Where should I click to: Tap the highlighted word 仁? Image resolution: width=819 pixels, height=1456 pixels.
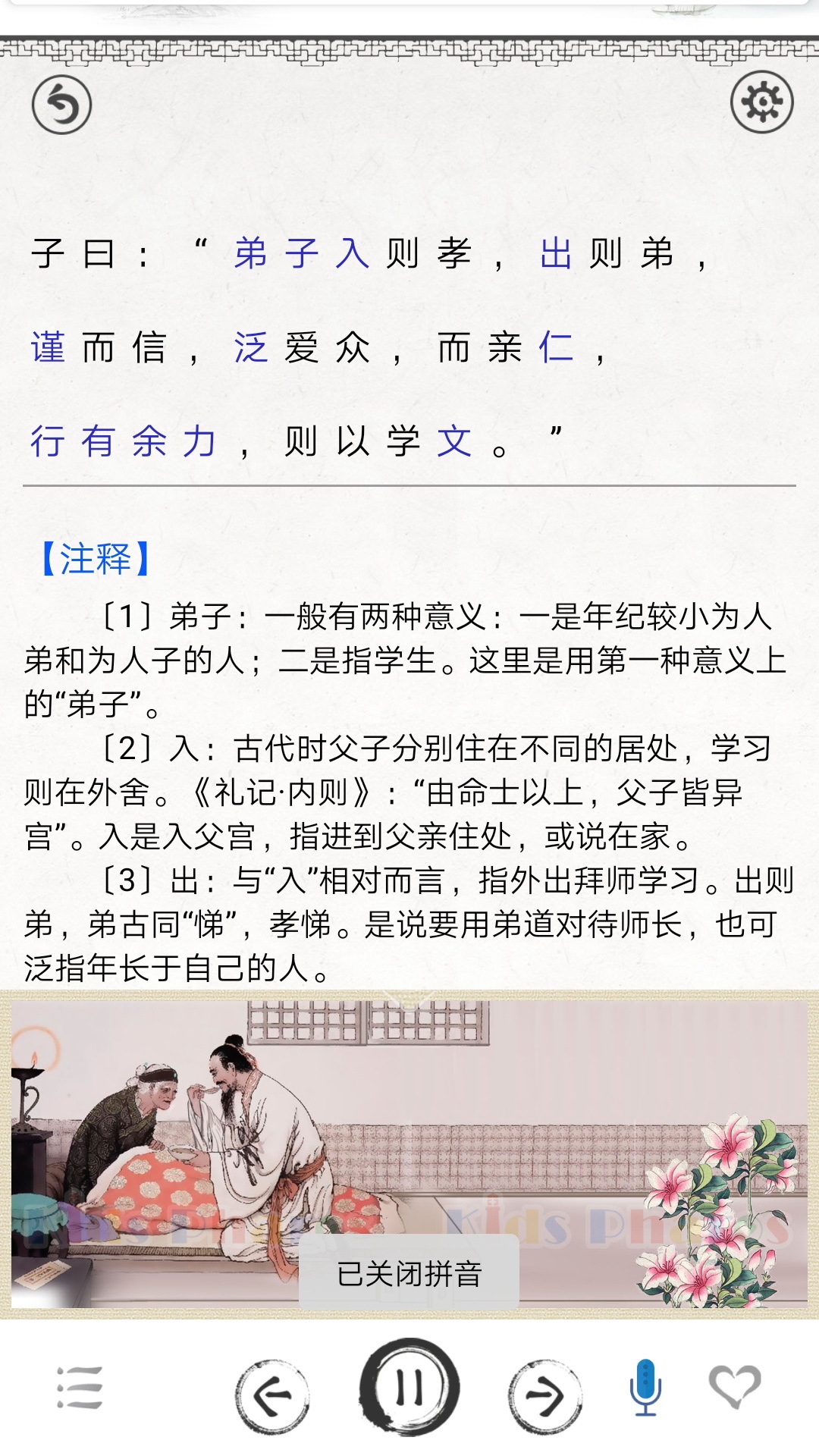(x=556, y=348)
